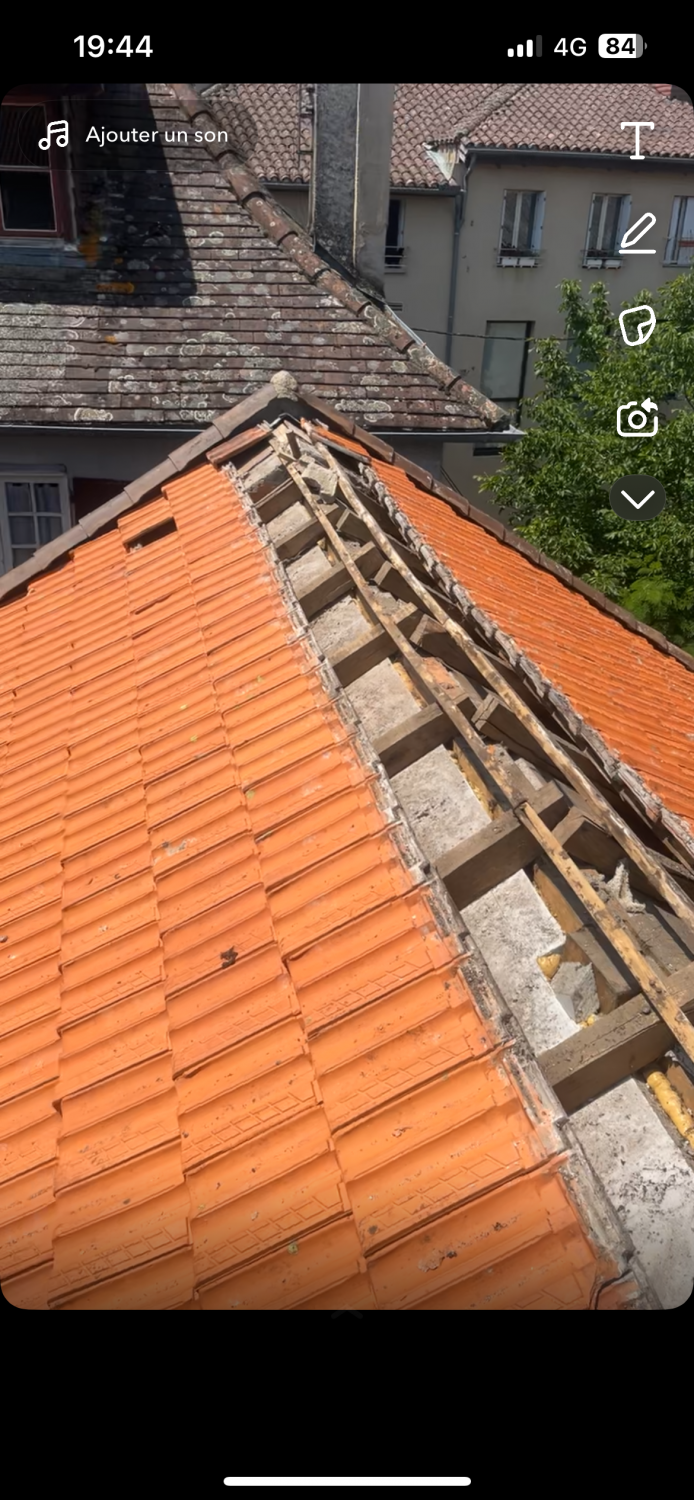Tap 'Ajouter un son' to add music
Viewport: 694px width, 1500px height.
coord(134,135)
